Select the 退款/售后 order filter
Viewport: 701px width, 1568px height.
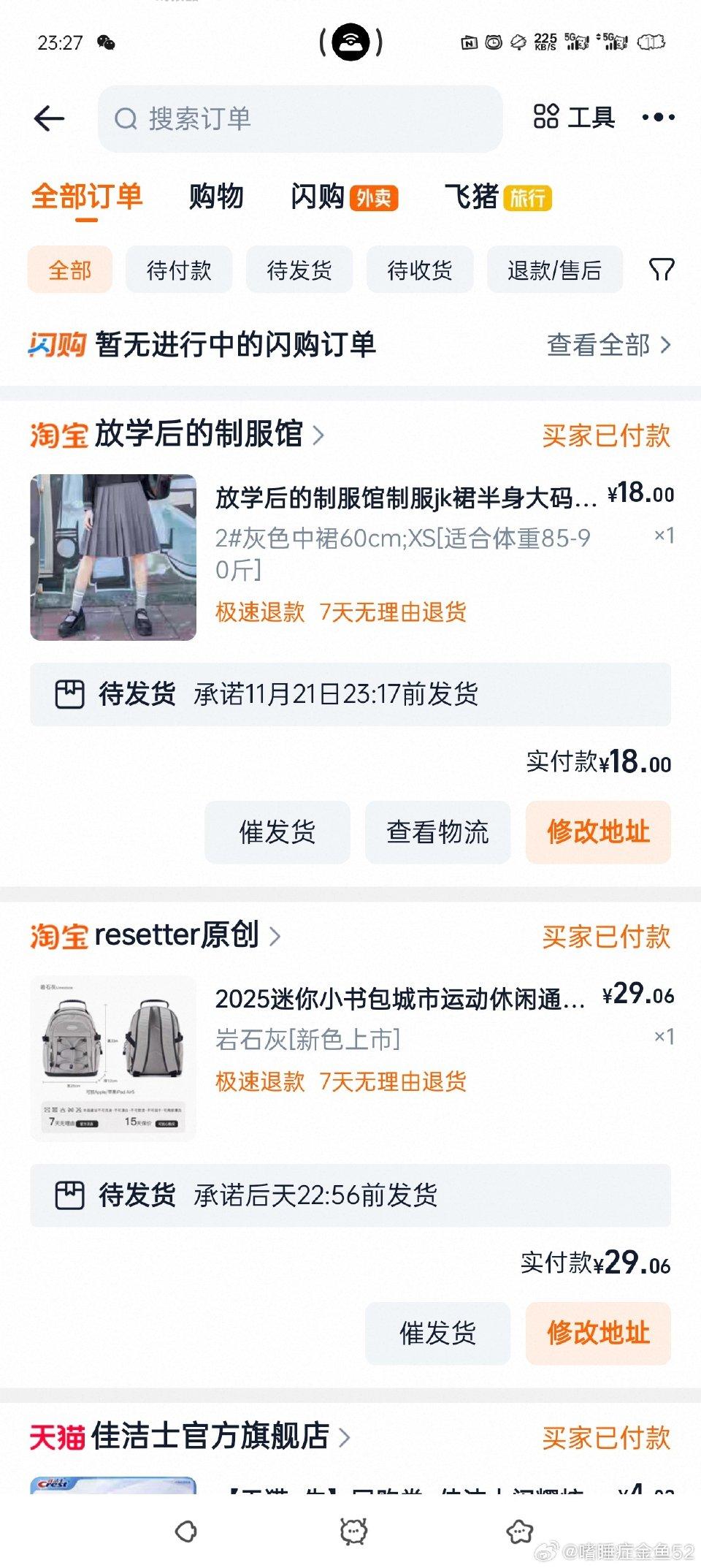point(553,270)
